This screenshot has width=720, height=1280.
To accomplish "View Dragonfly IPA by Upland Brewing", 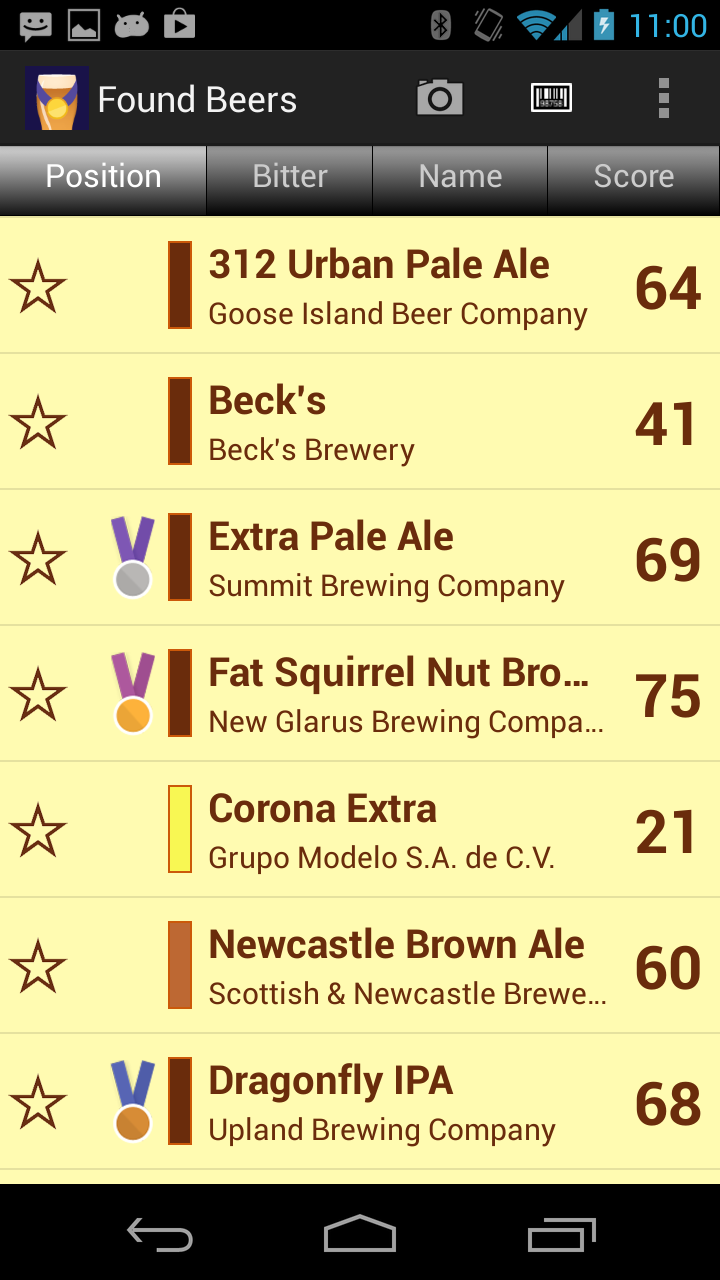I will pos(400,1102).
